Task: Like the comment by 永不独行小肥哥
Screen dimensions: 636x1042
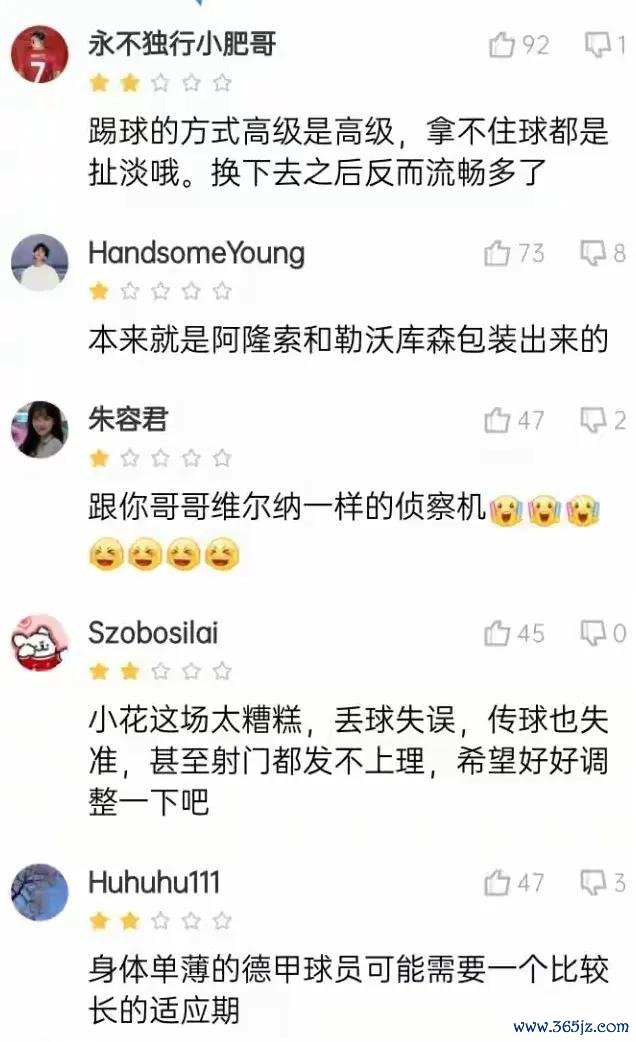Action: pyautogui.click(x=500, y=44)
